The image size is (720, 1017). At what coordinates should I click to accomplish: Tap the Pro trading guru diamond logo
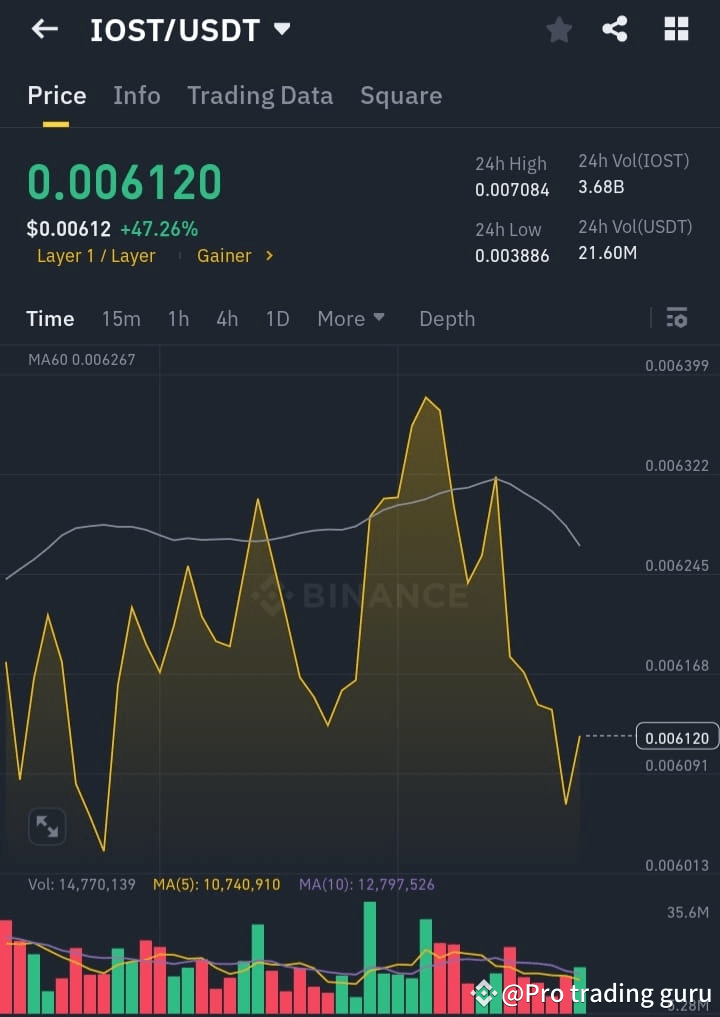[x=484, y=993]
